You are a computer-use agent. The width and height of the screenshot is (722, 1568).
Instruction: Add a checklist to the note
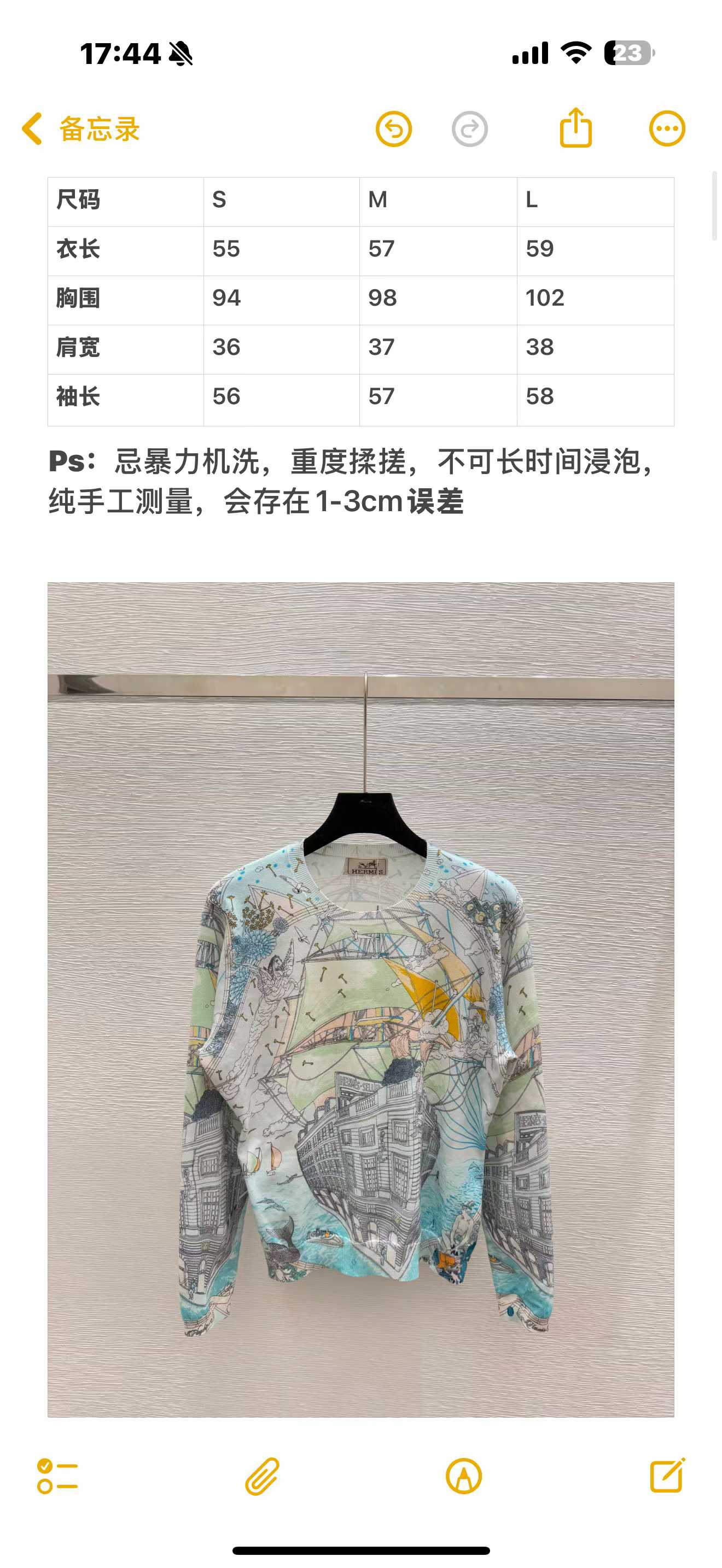point(58,1476)
